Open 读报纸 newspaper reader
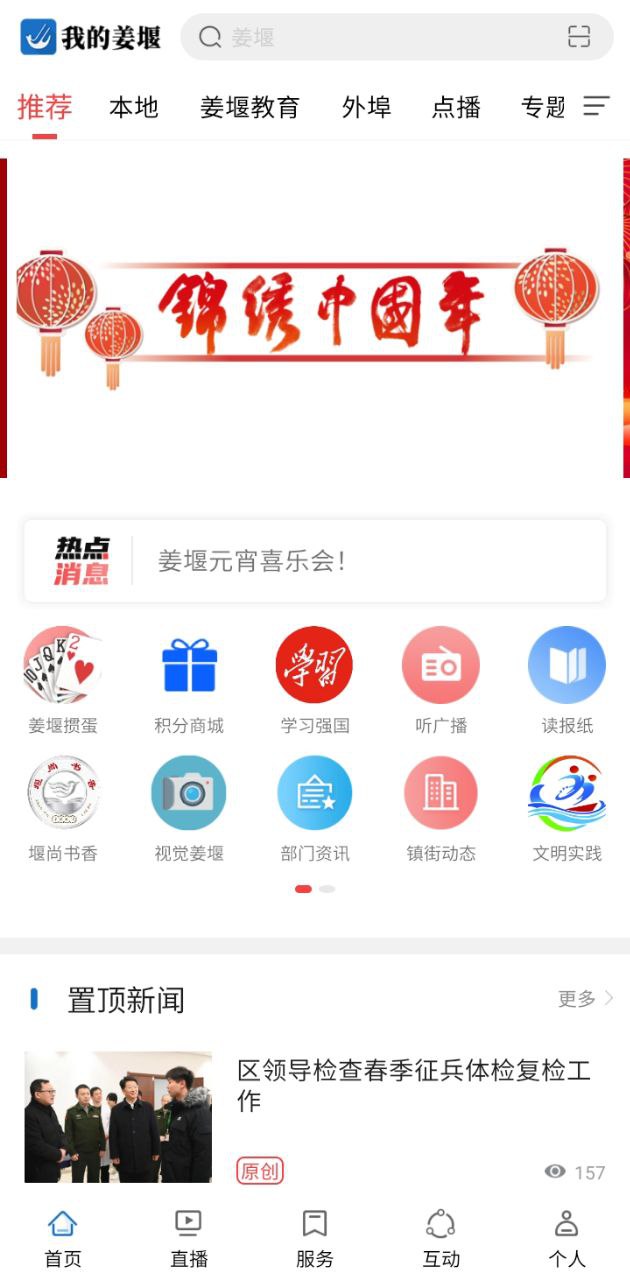The width and height of the screenshot is (630, 1280). (567, 680)
